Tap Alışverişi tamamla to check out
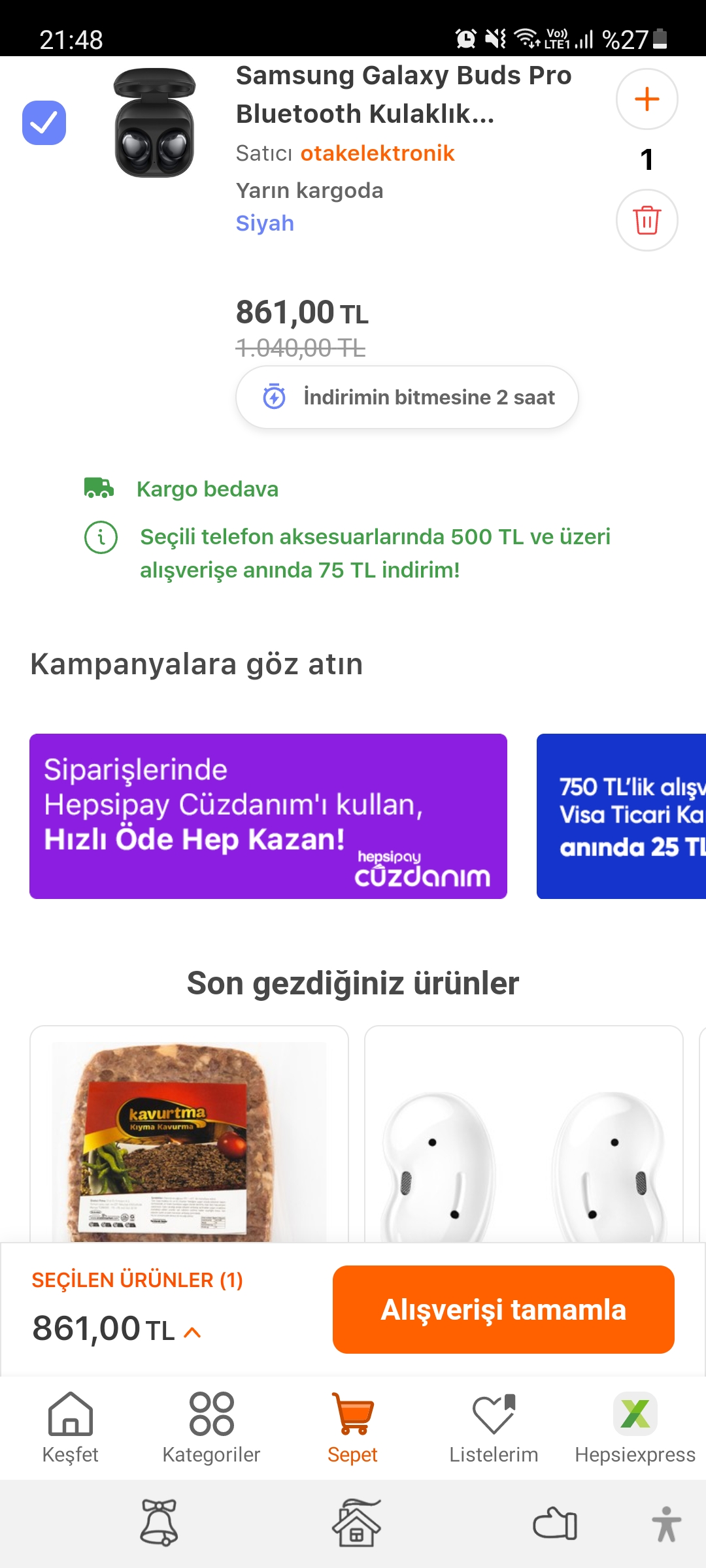This screenshot has width=706, height=1568. tap(503, 1309)
